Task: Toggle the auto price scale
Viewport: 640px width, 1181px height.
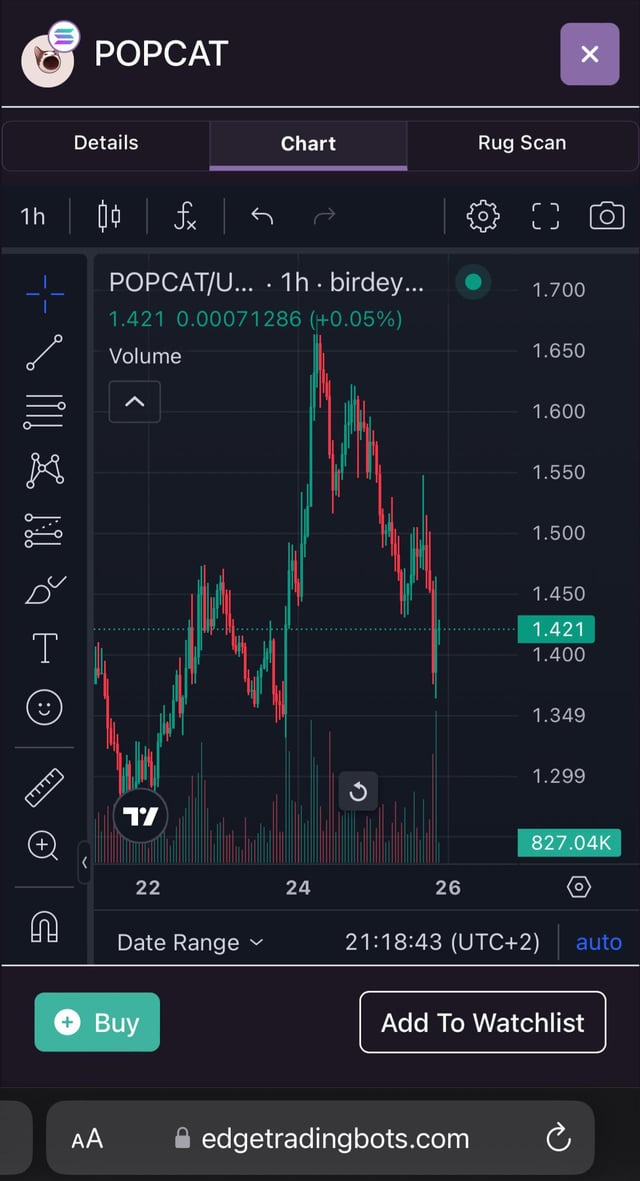Action: pos(598,943)
